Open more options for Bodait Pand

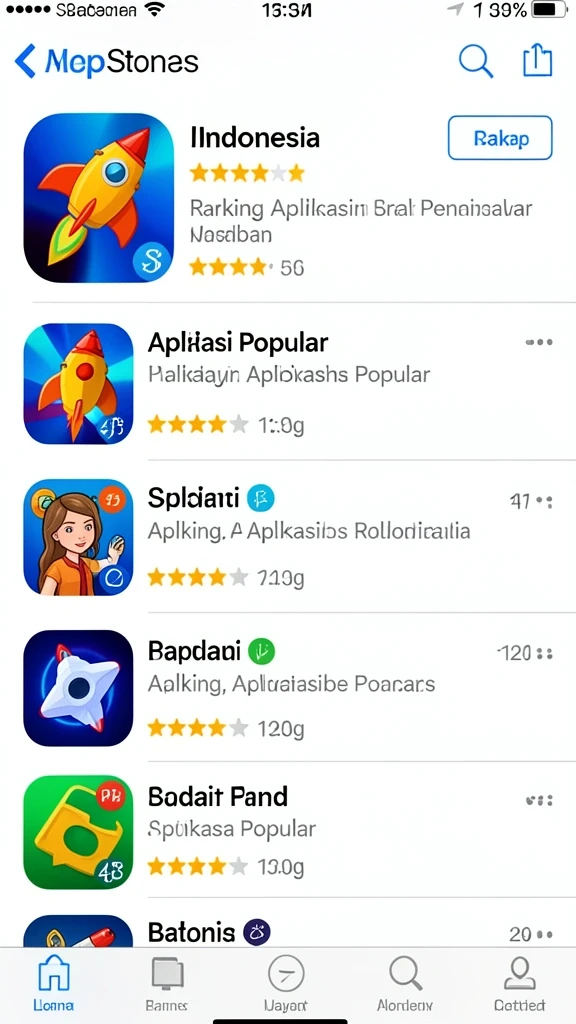[x=539, y=800]
